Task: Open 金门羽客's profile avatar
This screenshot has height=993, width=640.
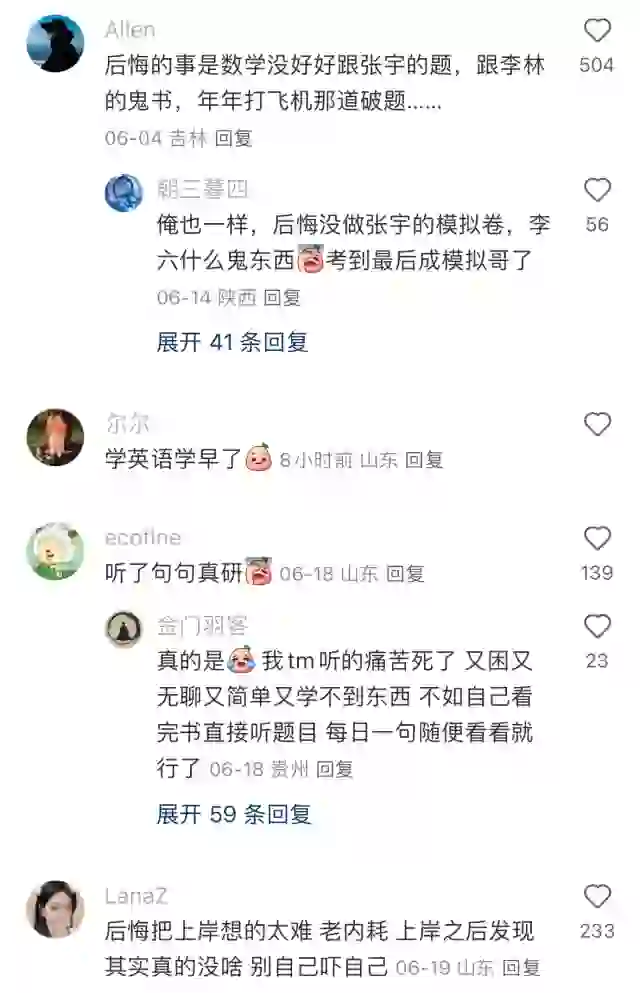Action: [124, 629]
